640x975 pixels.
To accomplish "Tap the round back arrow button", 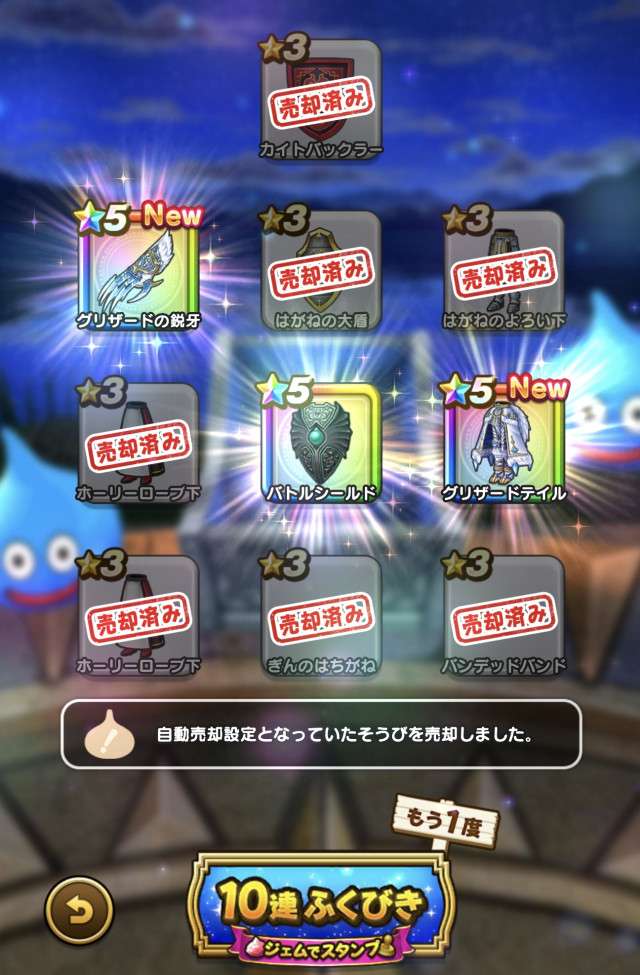I will 79,908.
